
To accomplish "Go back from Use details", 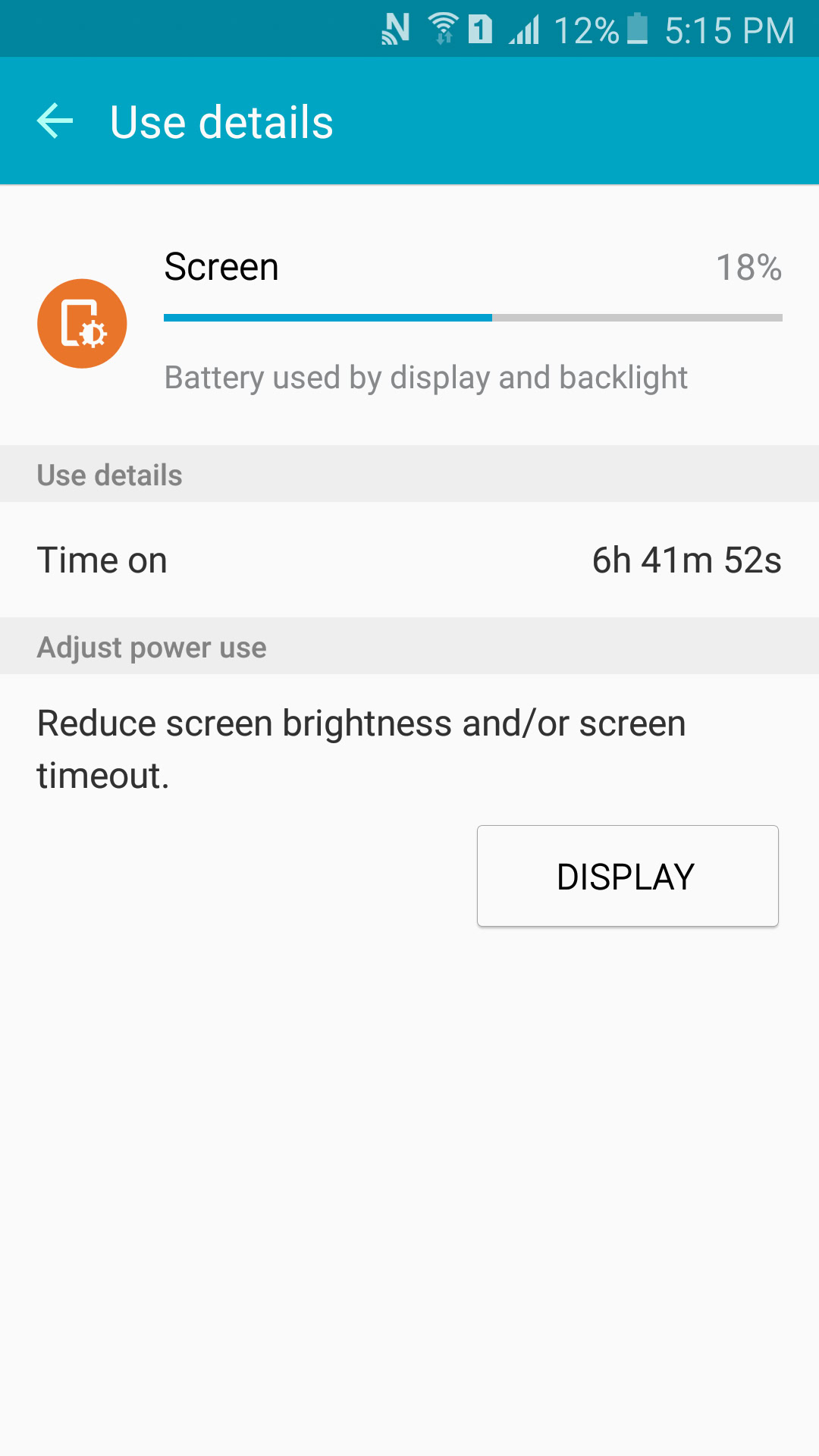I will pyautogui.click(x=55, y=121).
